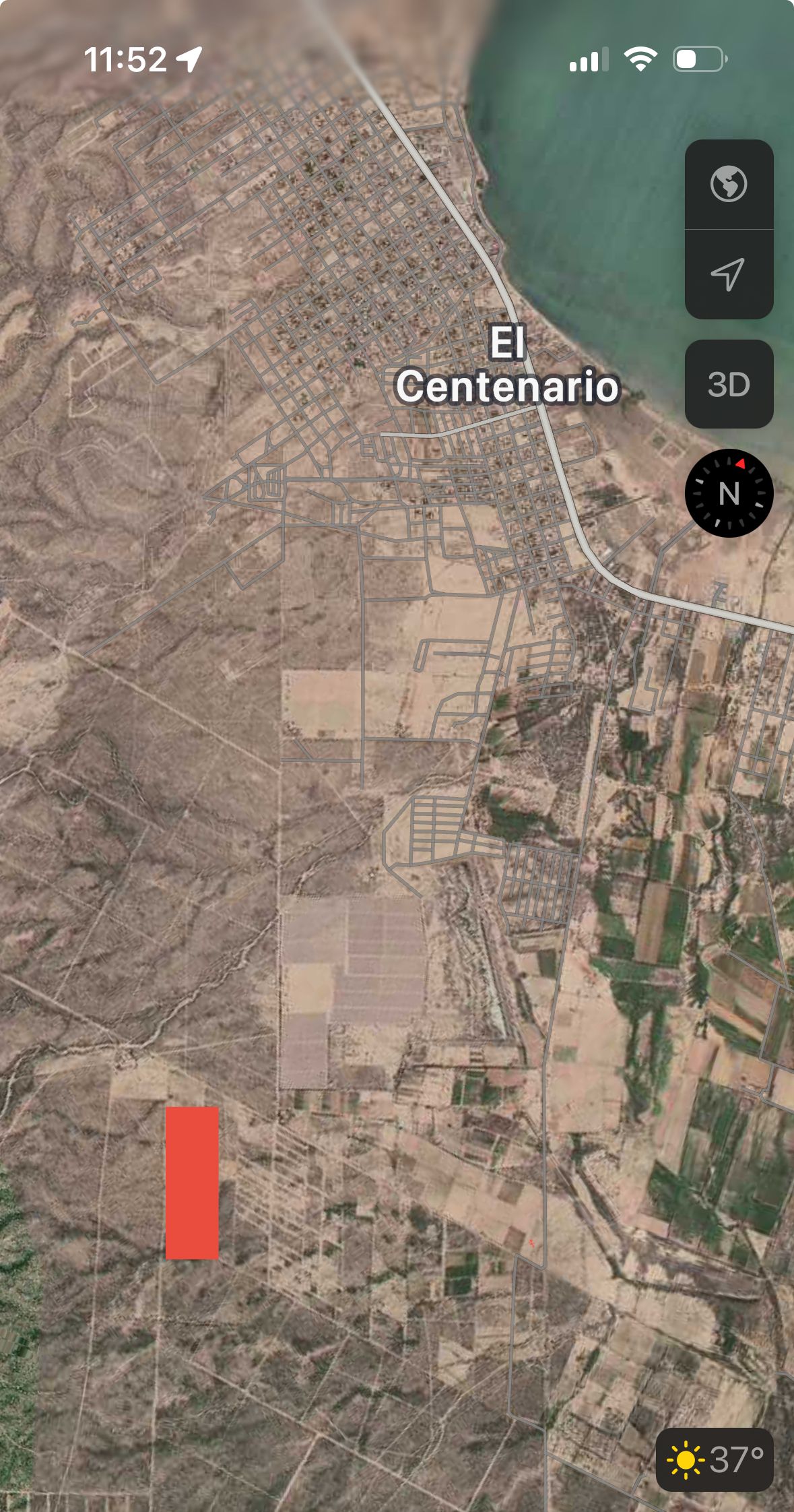Screen dimensions: 794x1512
Task: Tap the compass to face north
Action: [x=729, y=493]
